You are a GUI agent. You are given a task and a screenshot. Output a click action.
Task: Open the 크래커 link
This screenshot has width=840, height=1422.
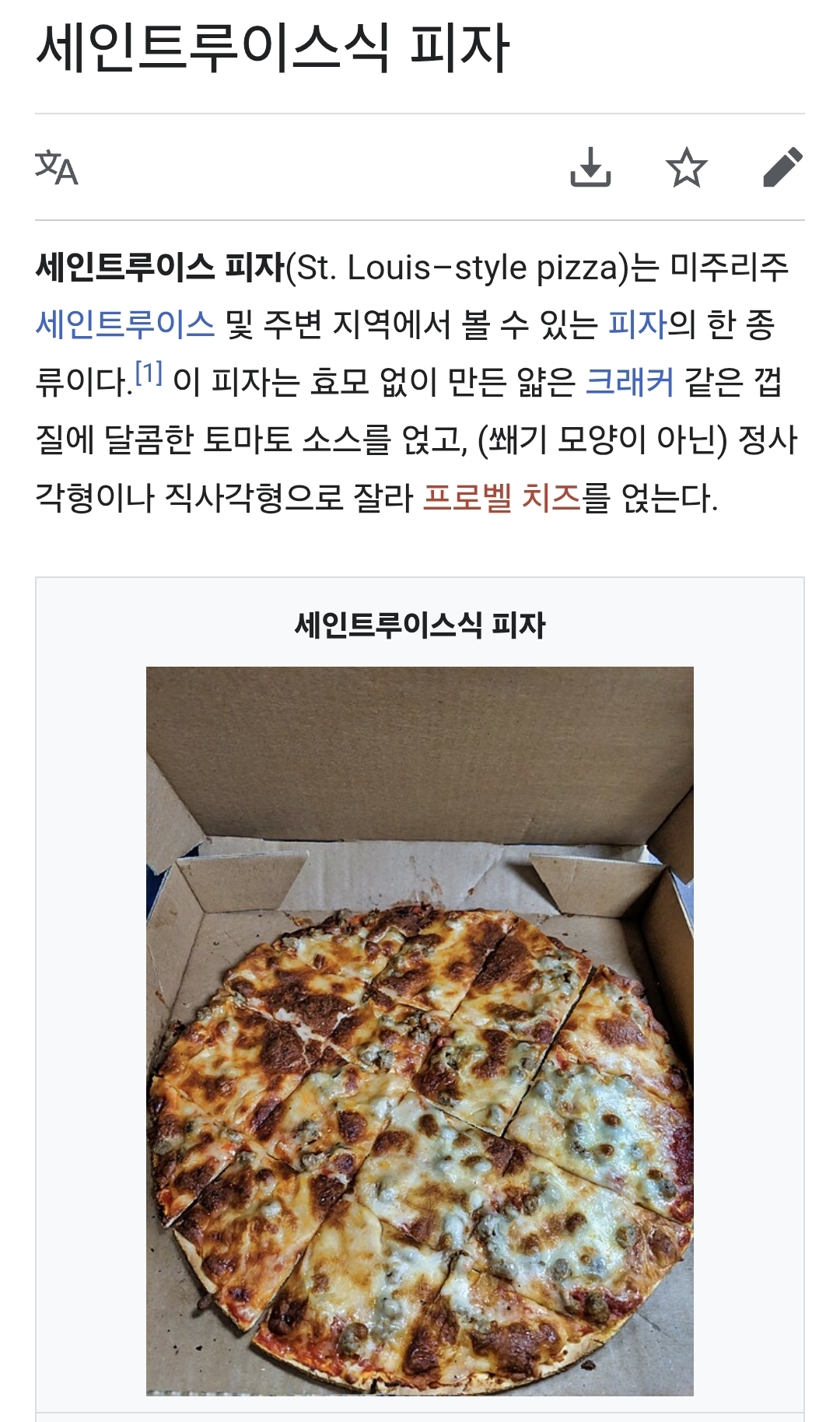click(629, 382)
